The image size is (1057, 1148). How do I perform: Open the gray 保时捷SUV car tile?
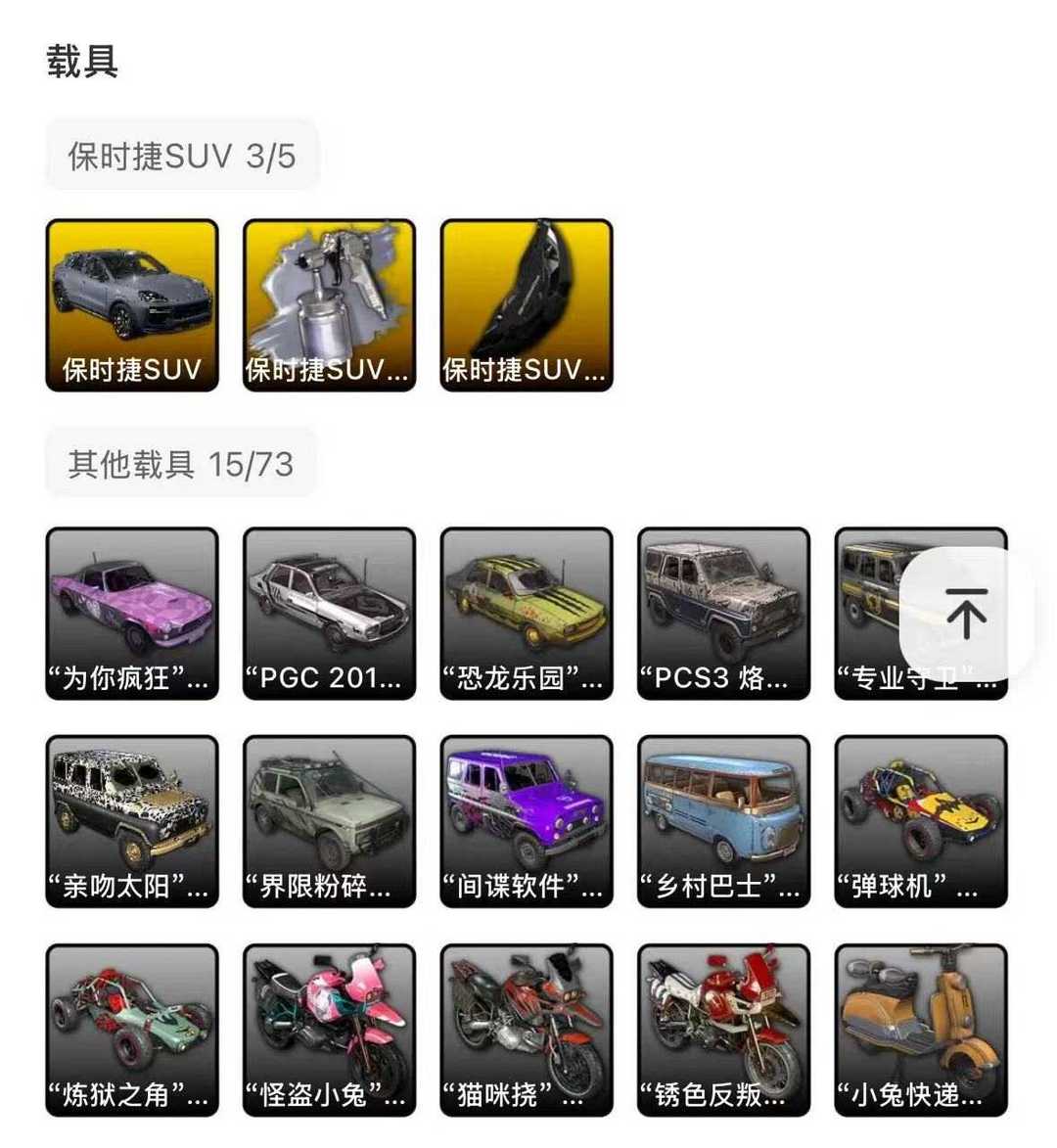pos(132,305)
